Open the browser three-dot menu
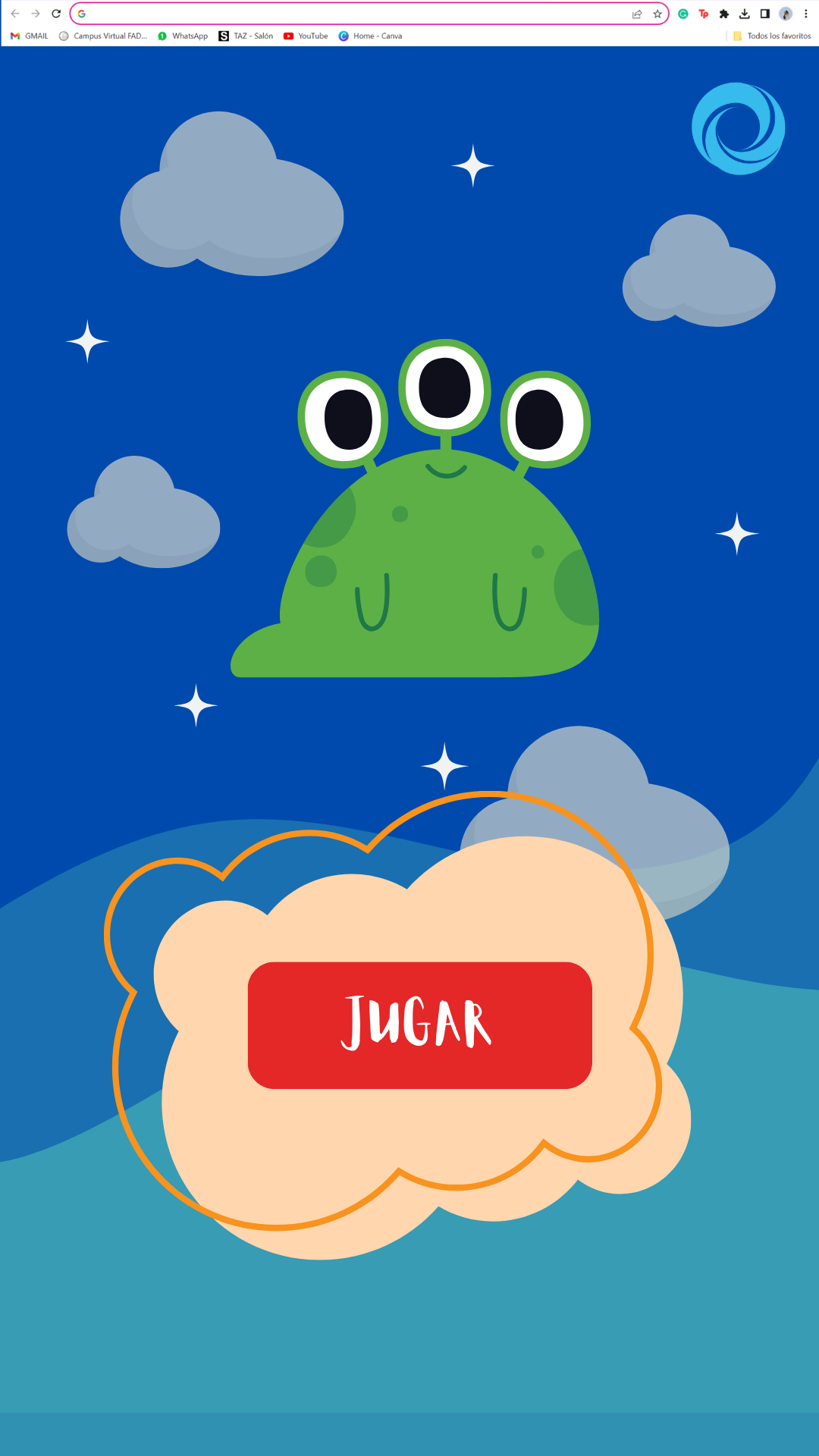This screenshot has height=1456, width=819. click(x=806, y=14)
